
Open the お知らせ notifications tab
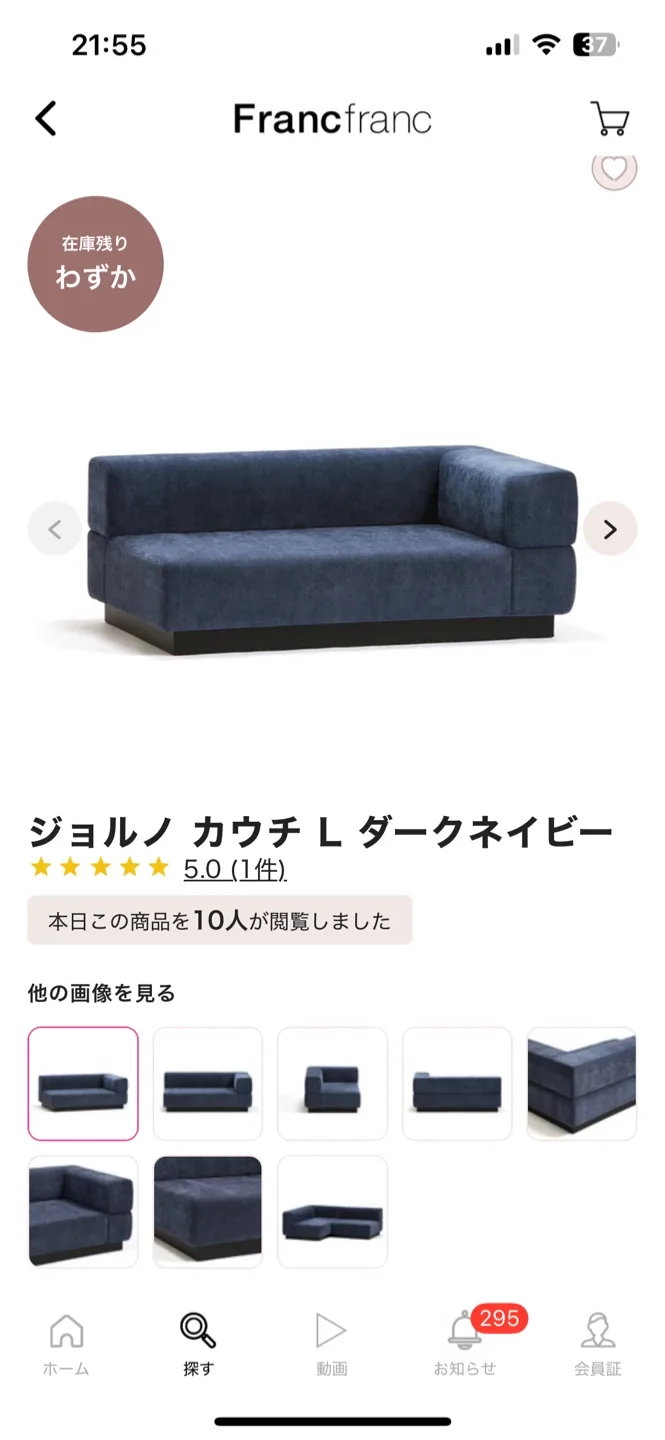pos(465,1345)
